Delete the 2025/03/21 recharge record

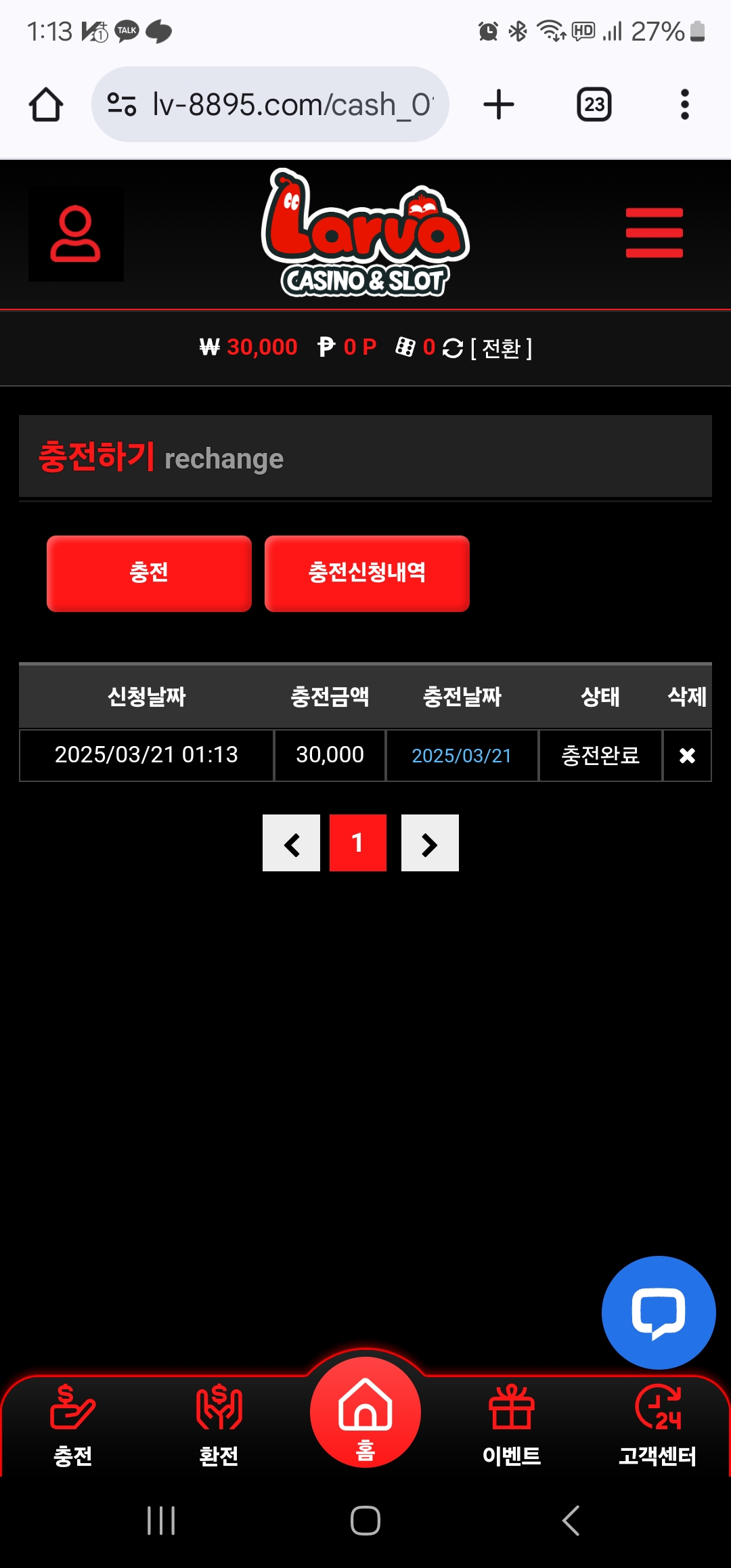coord(687,756)
